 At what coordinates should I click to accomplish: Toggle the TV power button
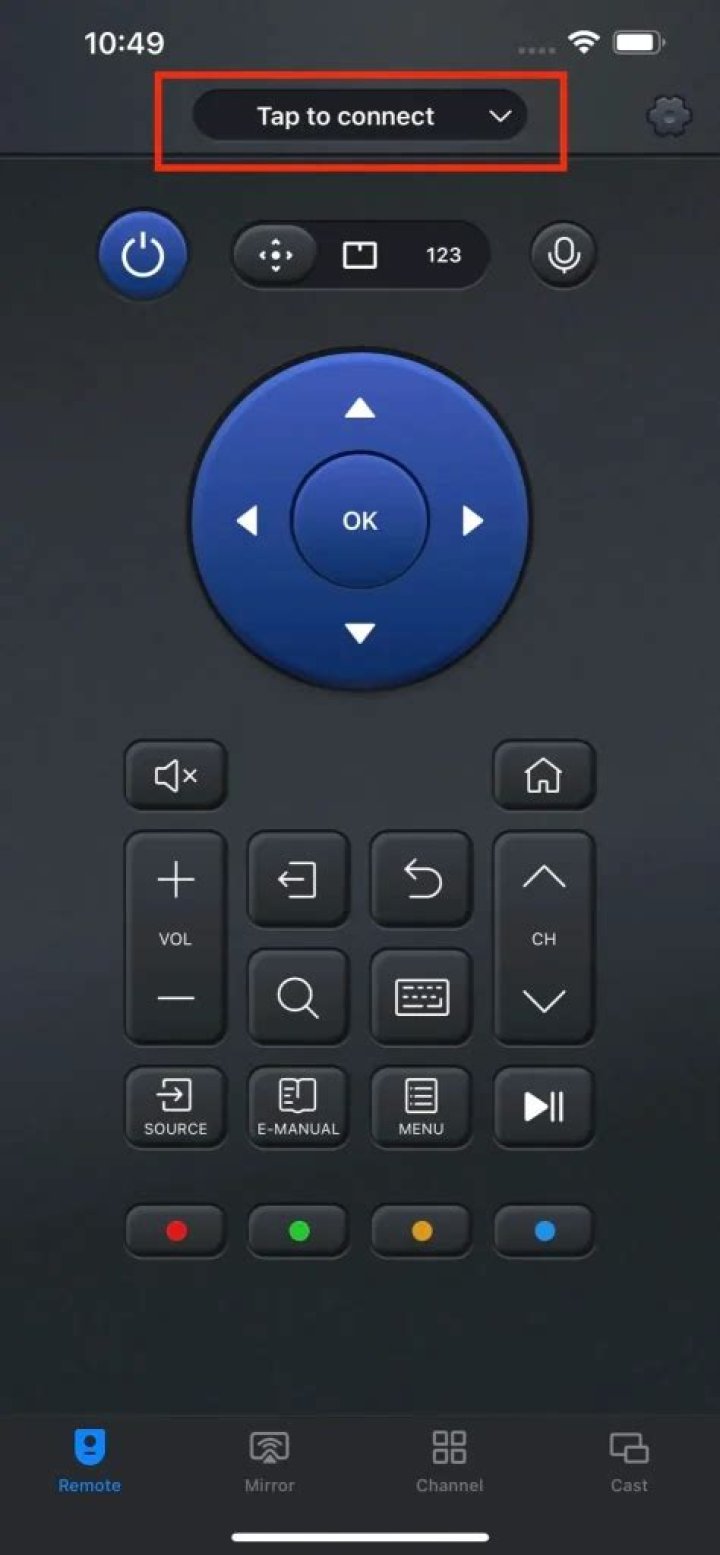click(x=142, y=255)
